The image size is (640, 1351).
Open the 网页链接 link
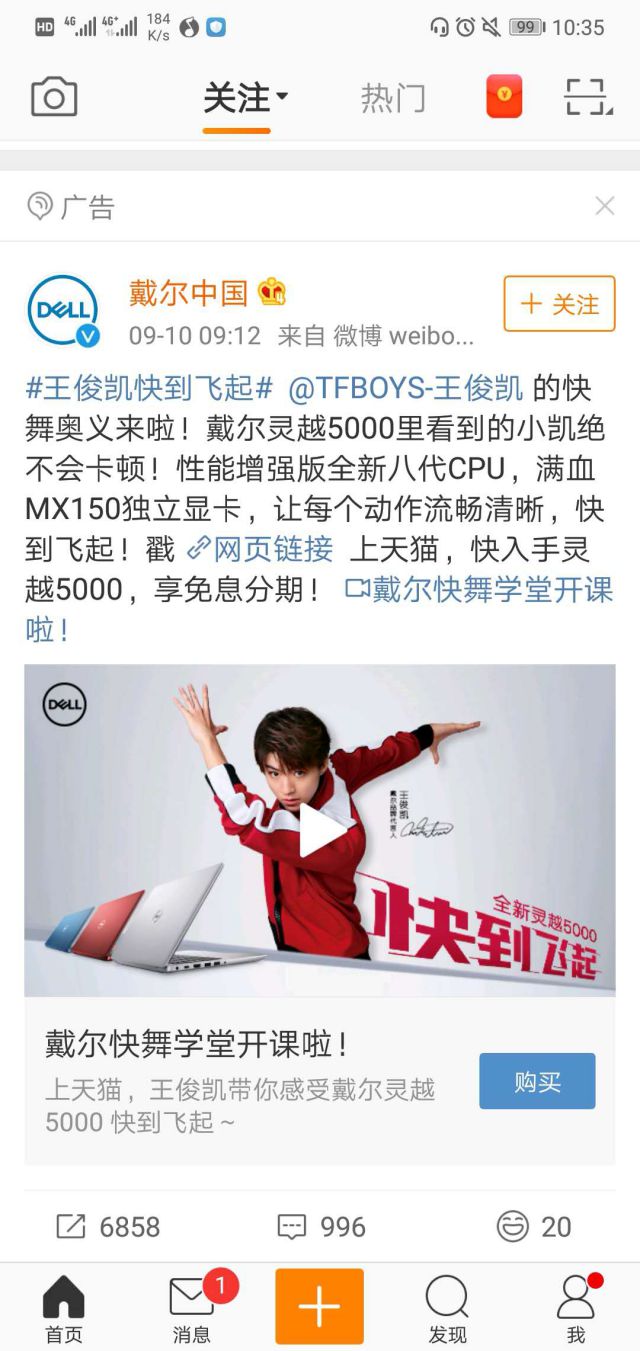(x=260, y=549)
